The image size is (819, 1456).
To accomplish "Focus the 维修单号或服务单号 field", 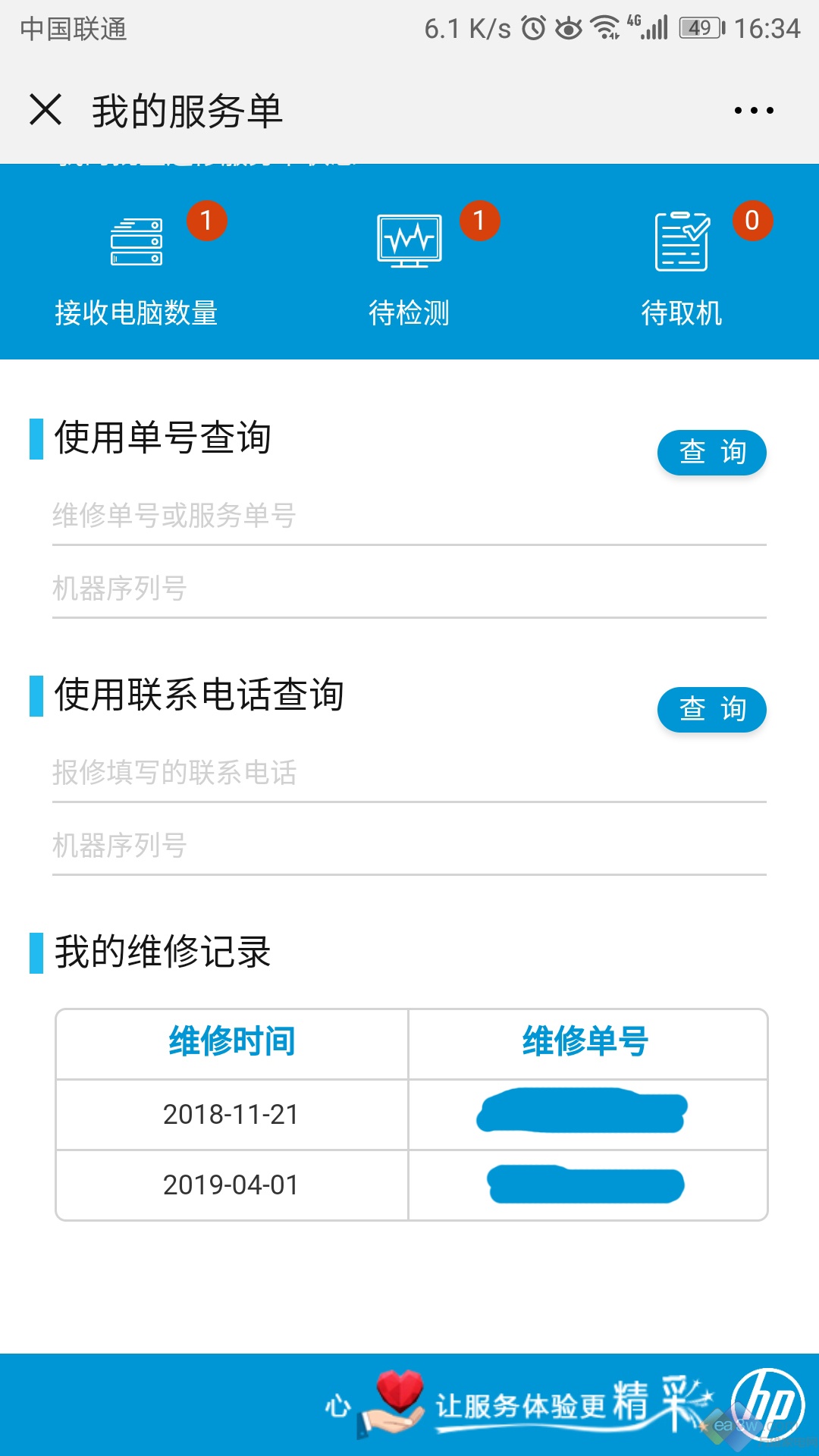I will (x=409, y=516).
